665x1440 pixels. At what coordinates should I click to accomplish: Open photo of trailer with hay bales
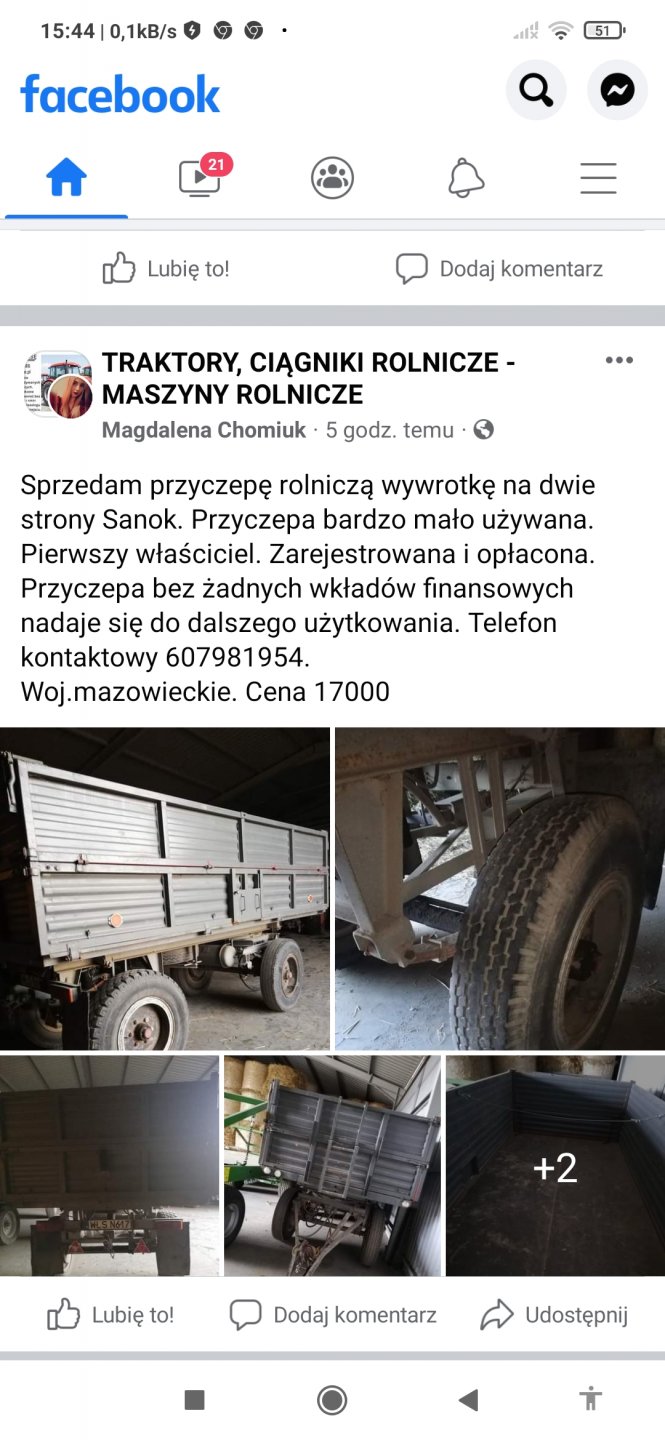pyautogui.click(x=332, y=1165)
